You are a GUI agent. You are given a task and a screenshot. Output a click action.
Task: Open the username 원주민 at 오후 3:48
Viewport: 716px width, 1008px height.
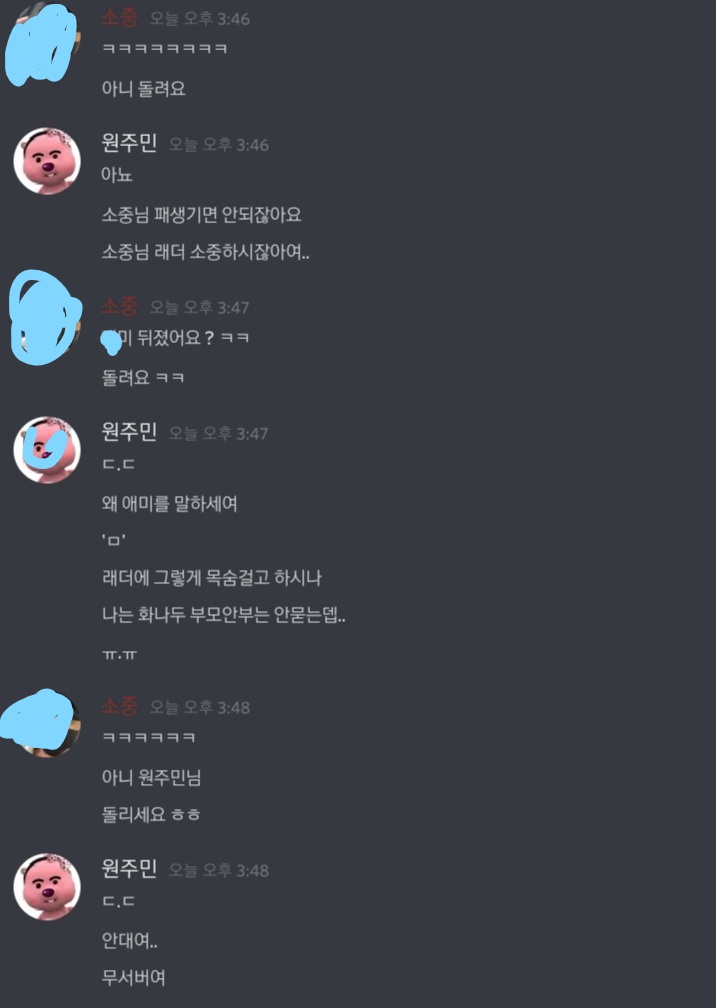[x=129, y=868]
